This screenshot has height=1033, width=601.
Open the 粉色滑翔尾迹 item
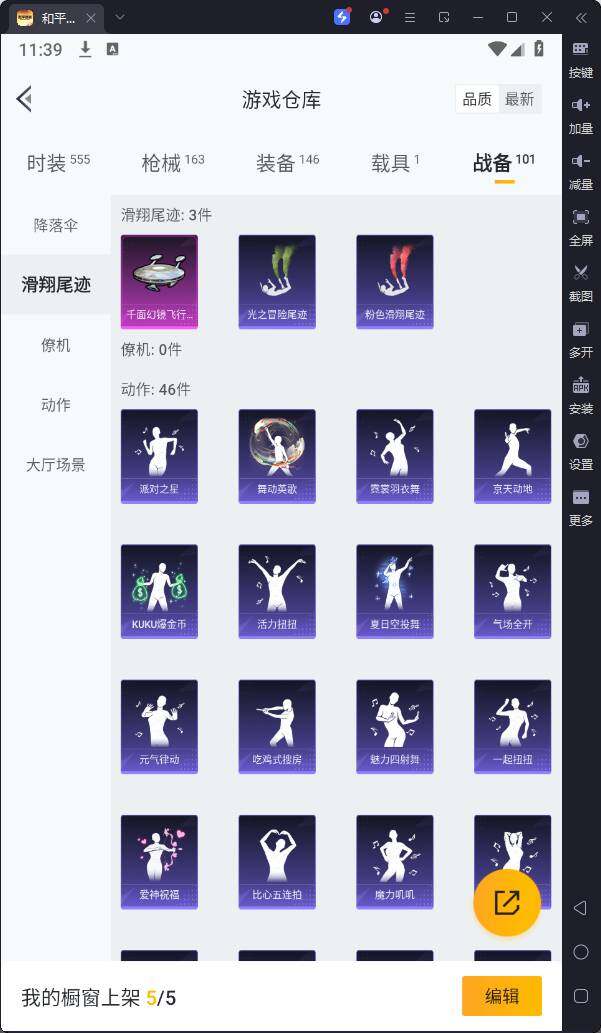pyautogui.click(x=395, y=281)
